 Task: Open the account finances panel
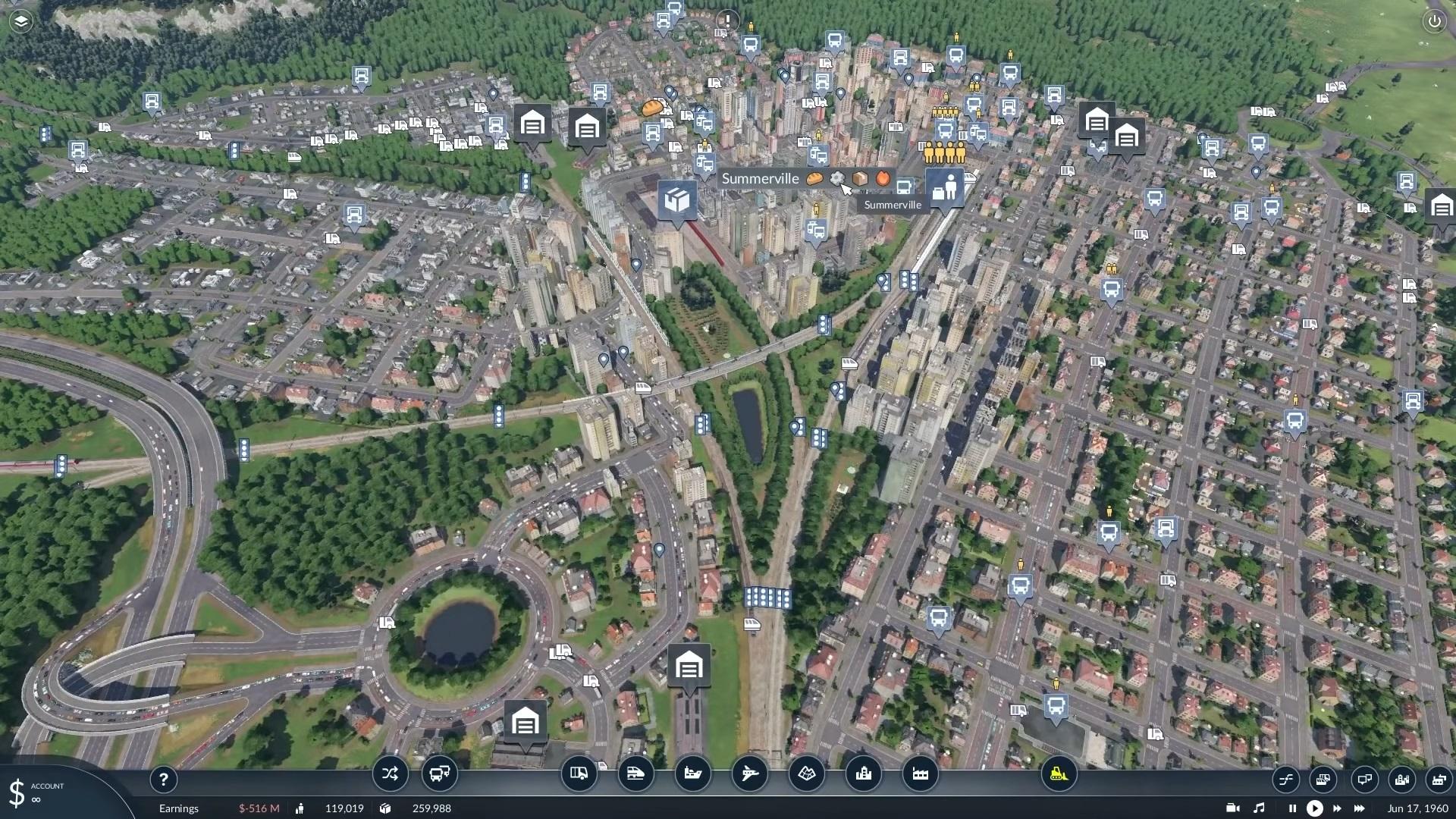[x=36, y=792]
